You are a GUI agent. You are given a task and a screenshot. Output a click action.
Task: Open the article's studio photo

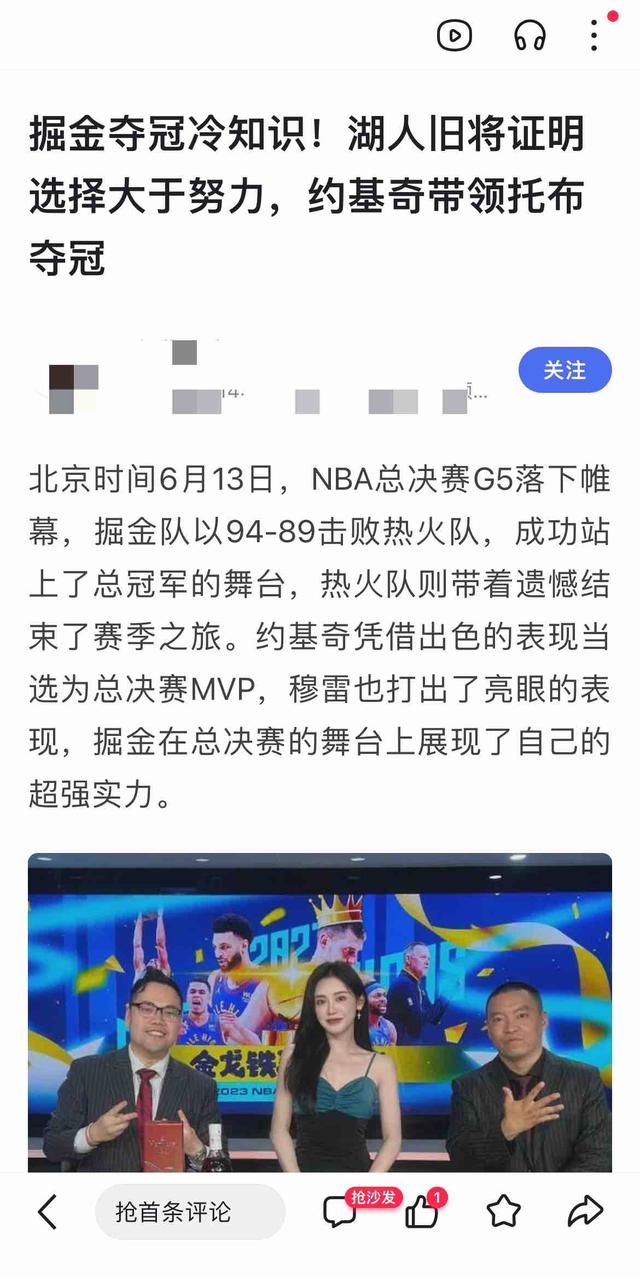tap(320, 1010)
